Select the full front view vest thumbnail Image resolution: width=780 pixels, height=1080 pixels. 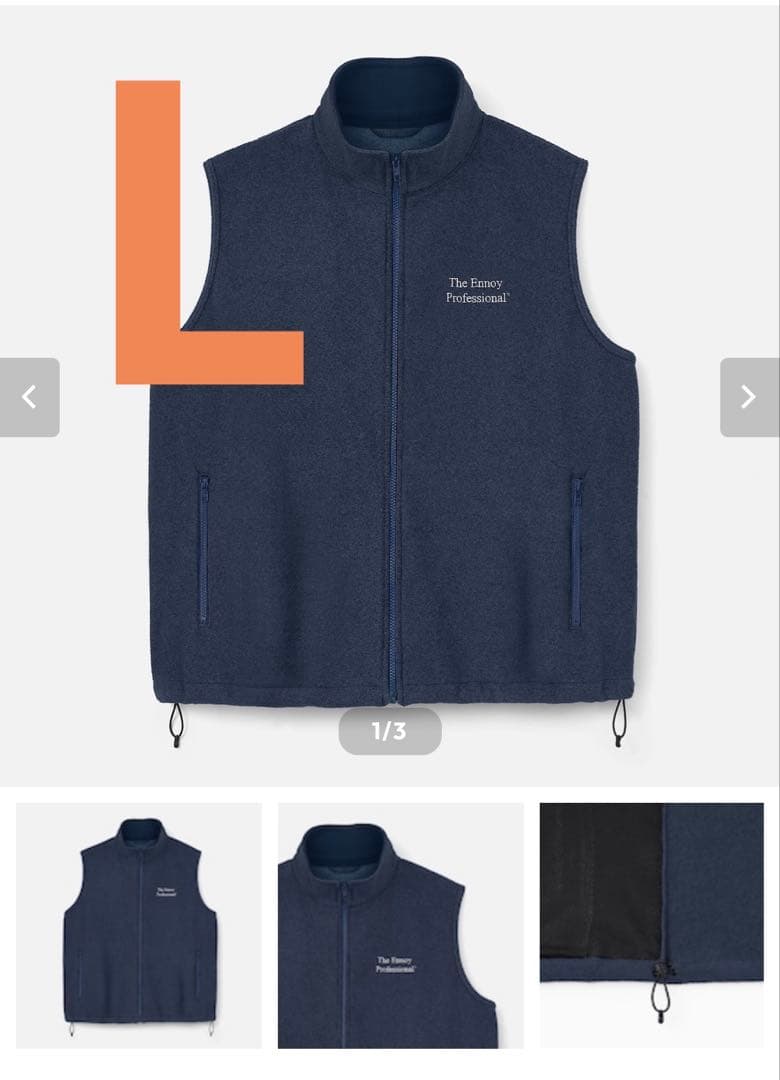tap(139, 925)
